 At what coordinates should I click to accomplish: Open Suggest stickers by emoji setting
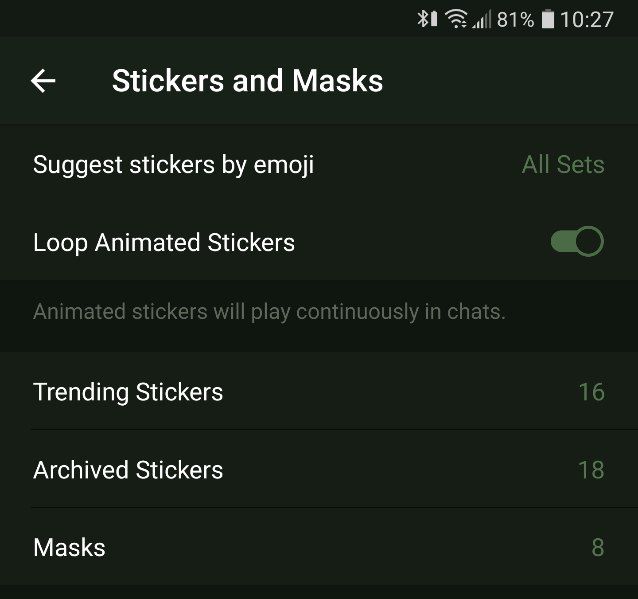(318, 165)
